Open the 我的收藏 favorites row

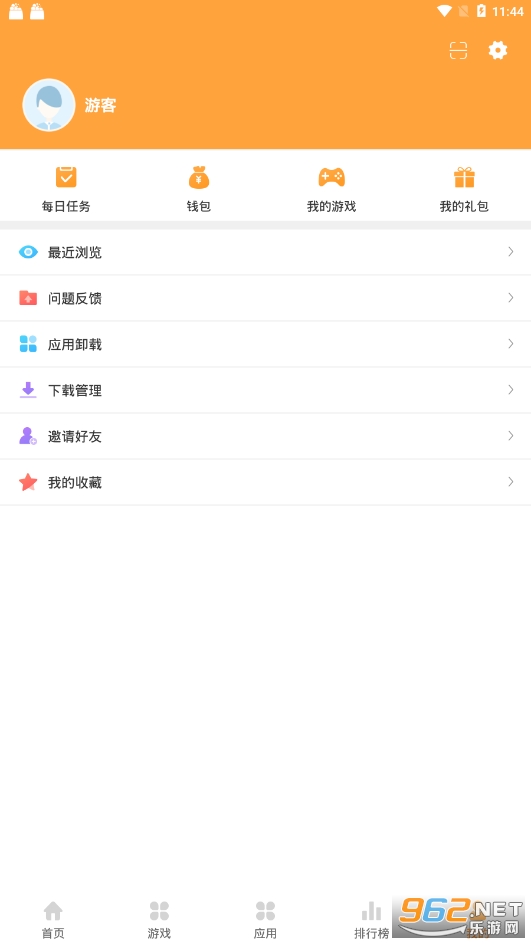pos(266,482)
